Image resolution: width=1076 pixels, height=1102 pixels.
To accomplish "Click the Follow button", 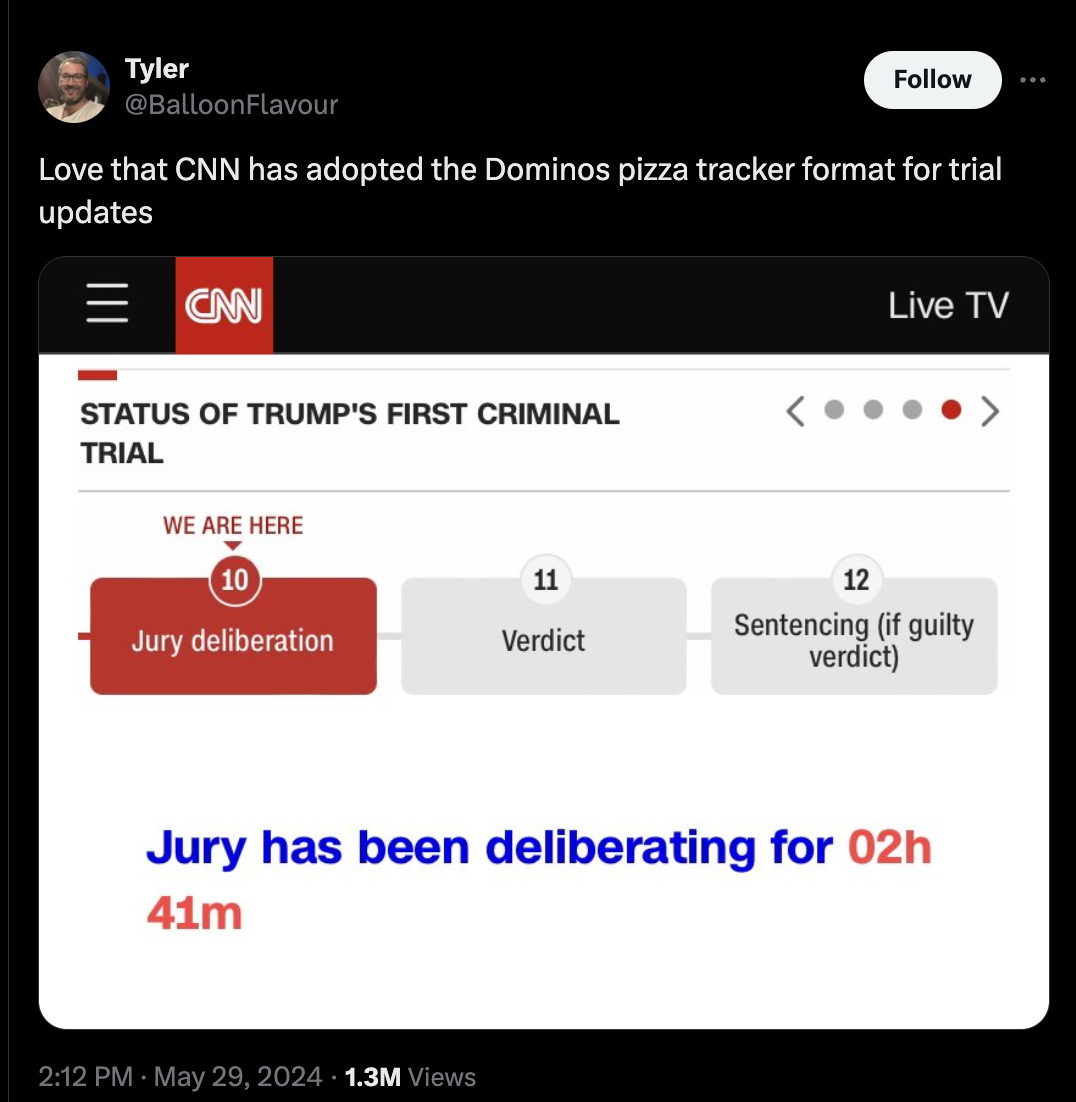I will [932, 80].
